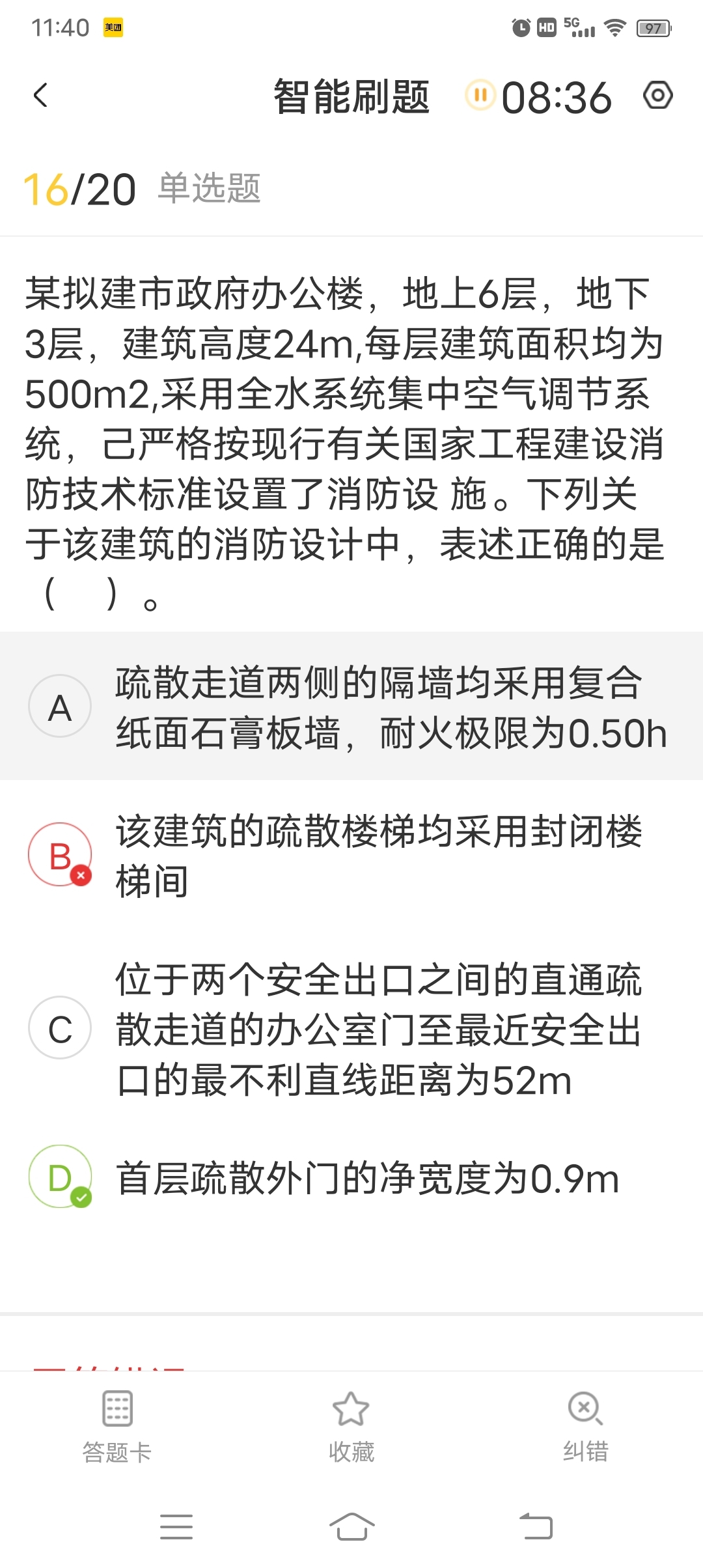Add this question to 收藏
The height and width of the screenshot is (1568, 703).
tap(351, 1426)
